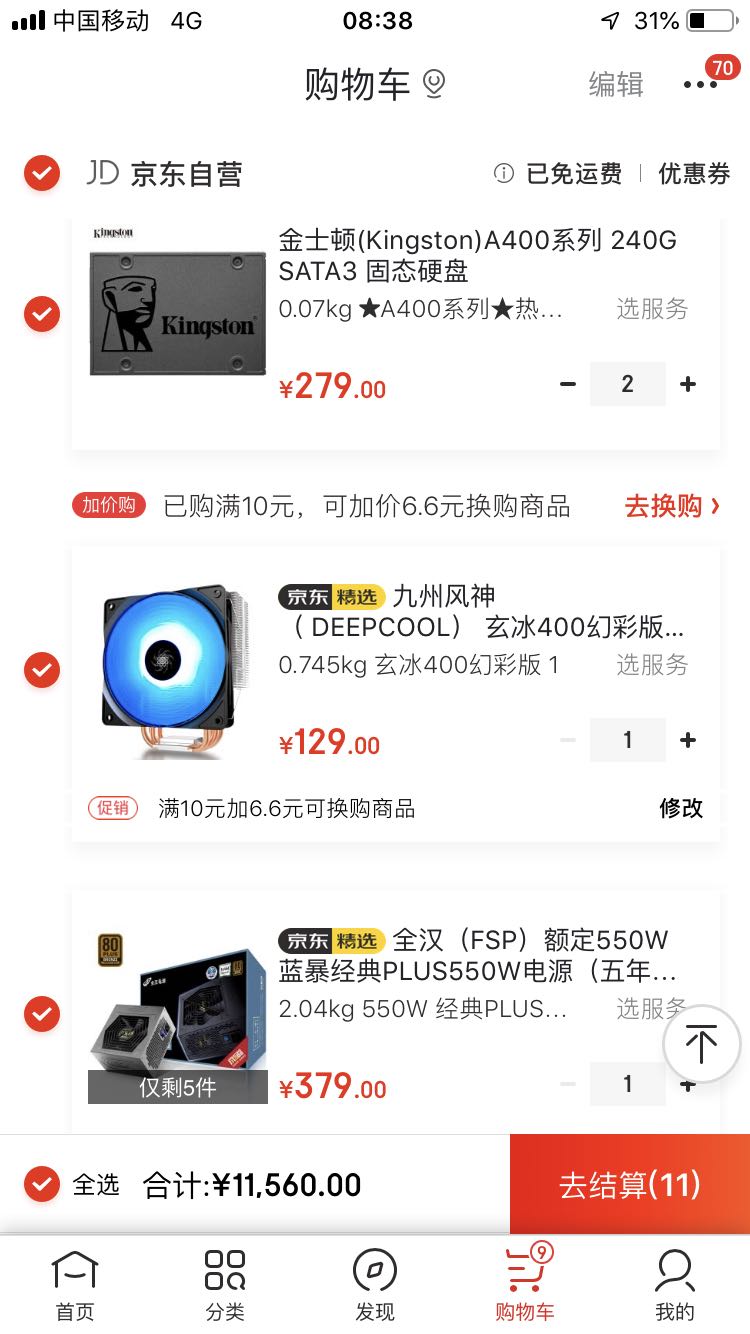Deselect the DEEPCOOL 玄冰400 cooler item
750x1334 pixels.
pos(42,670)
